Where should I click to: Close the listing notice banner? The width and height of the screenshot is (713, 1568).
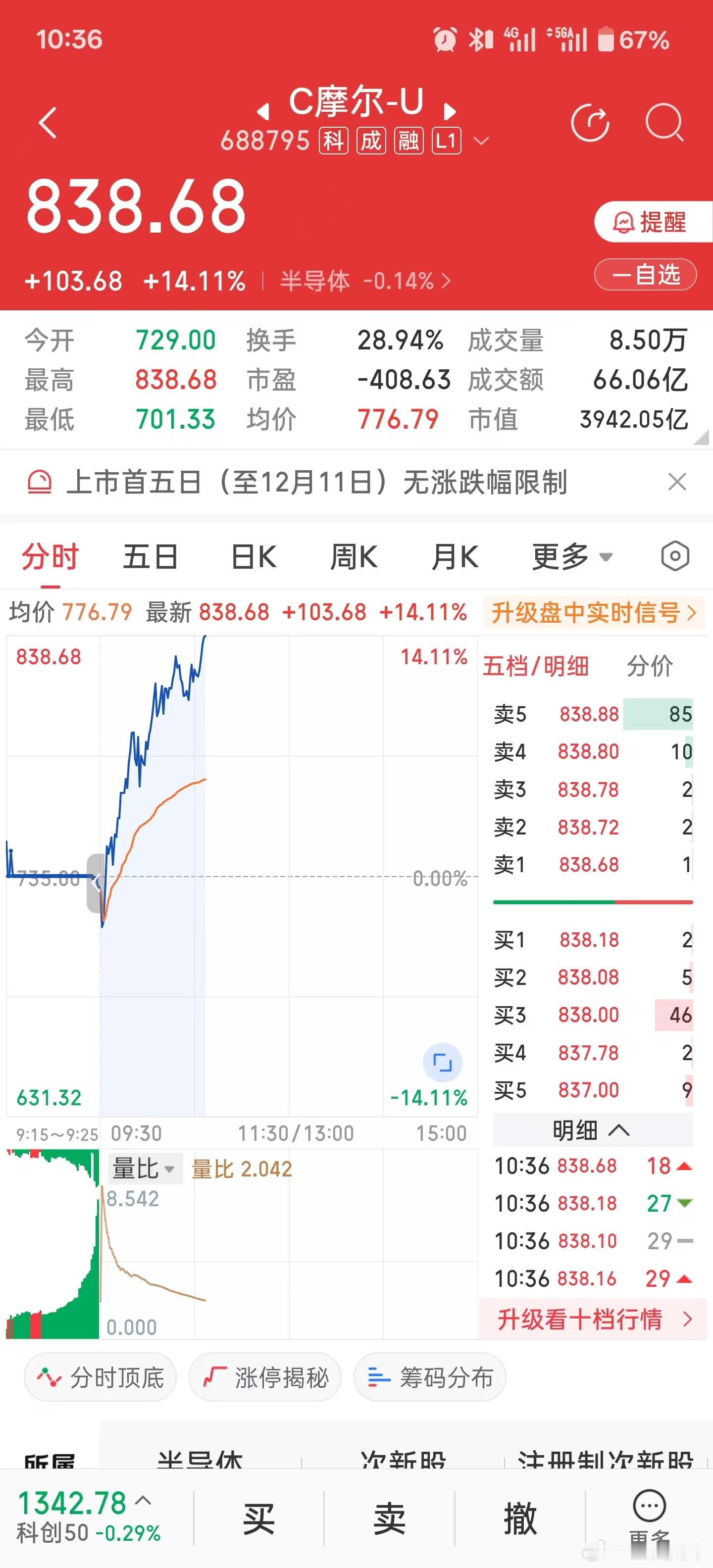click(677, 482)
